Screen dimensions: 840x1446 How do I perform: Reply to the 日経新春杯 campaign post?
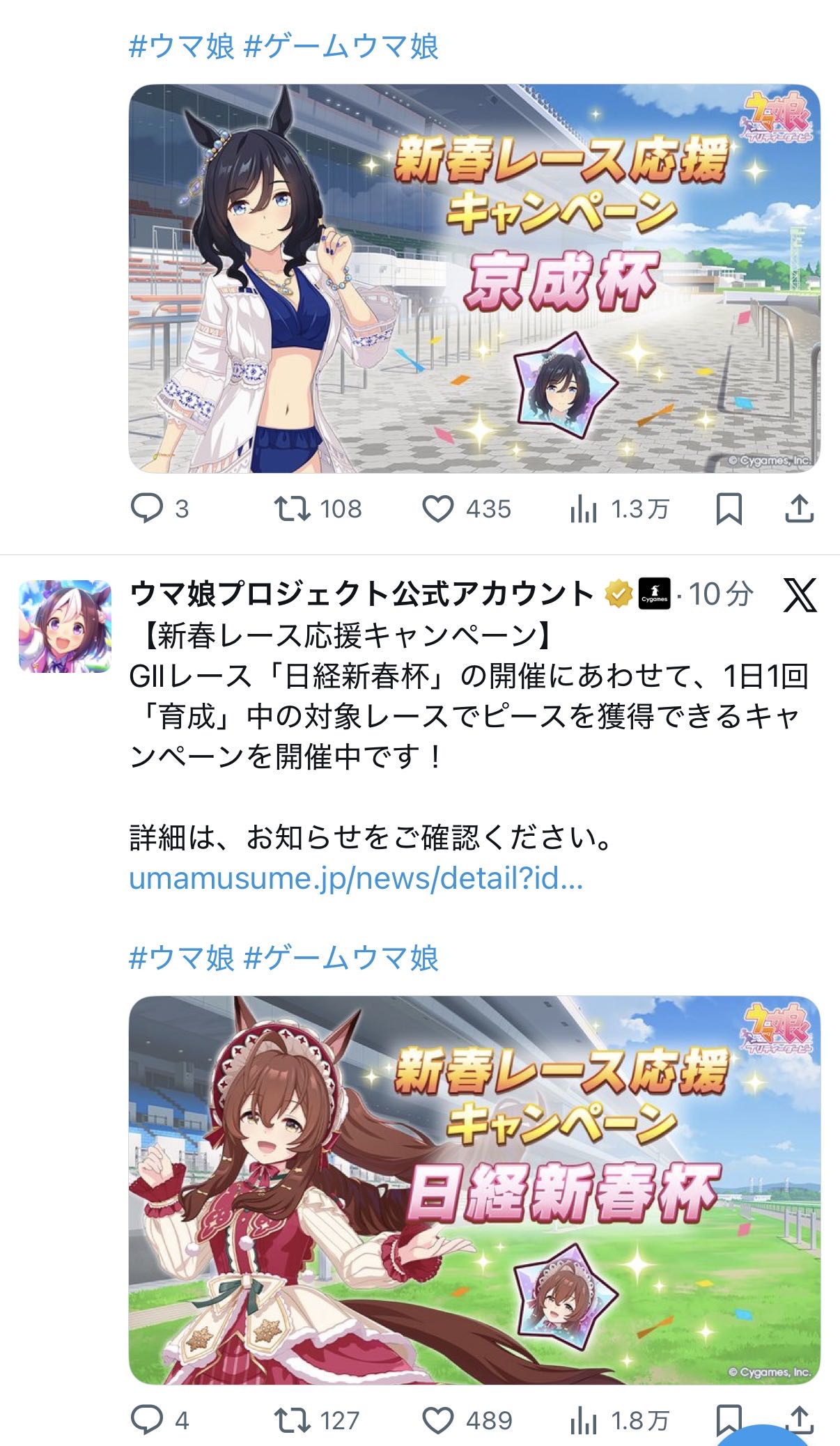coord(147,1420)
